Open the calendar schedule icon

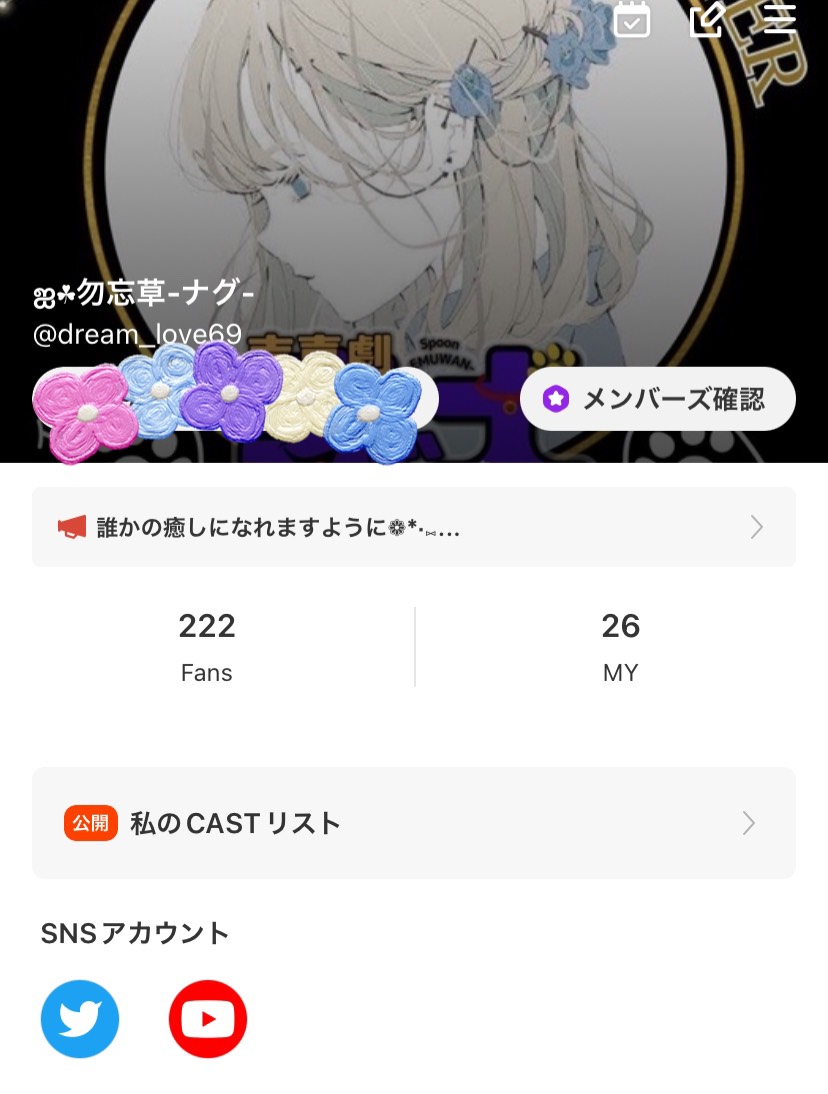pos(632,19)
